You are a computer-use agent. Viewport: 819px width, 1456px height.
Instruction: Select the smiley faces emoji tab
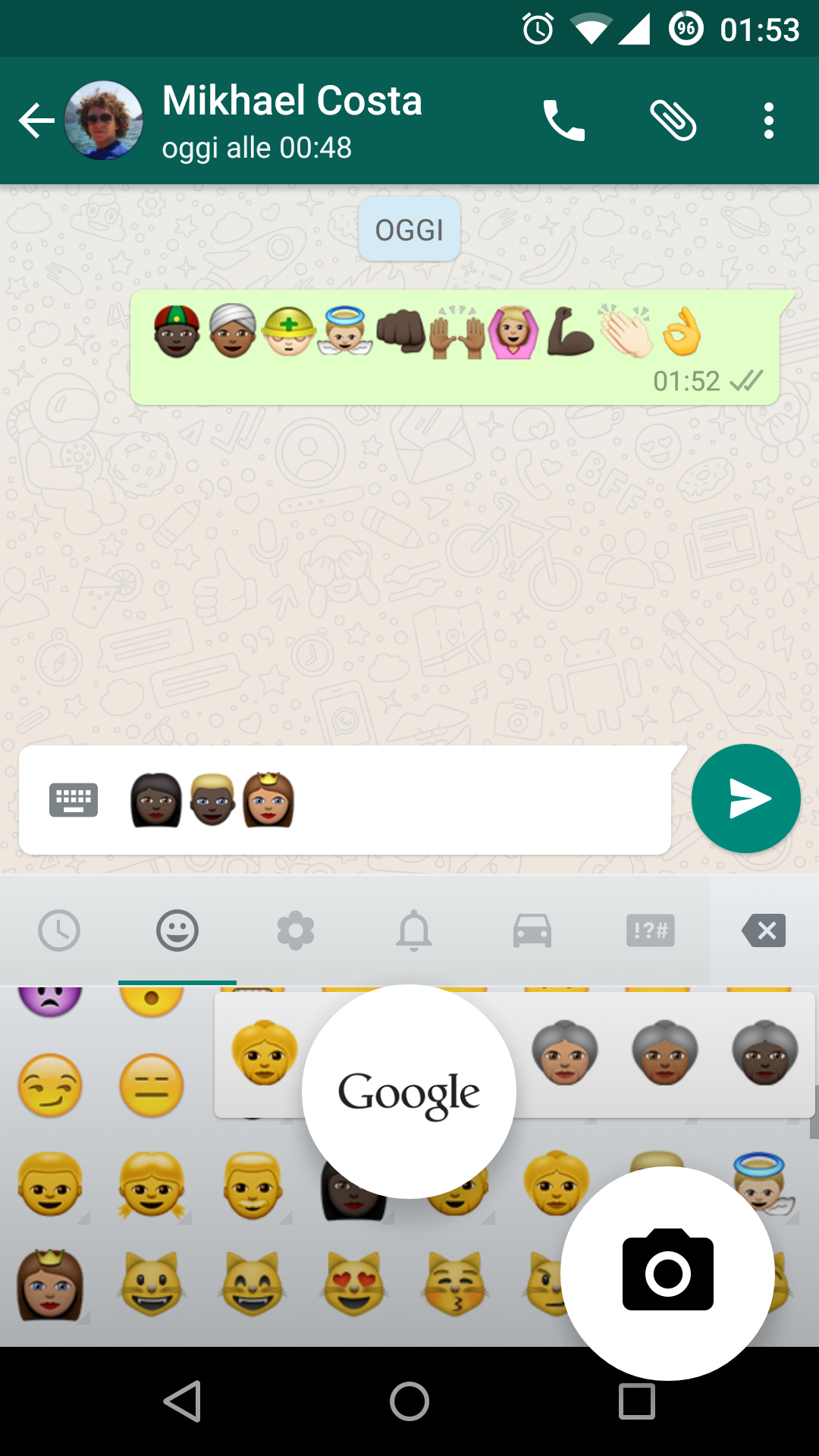tap(177, 930)
